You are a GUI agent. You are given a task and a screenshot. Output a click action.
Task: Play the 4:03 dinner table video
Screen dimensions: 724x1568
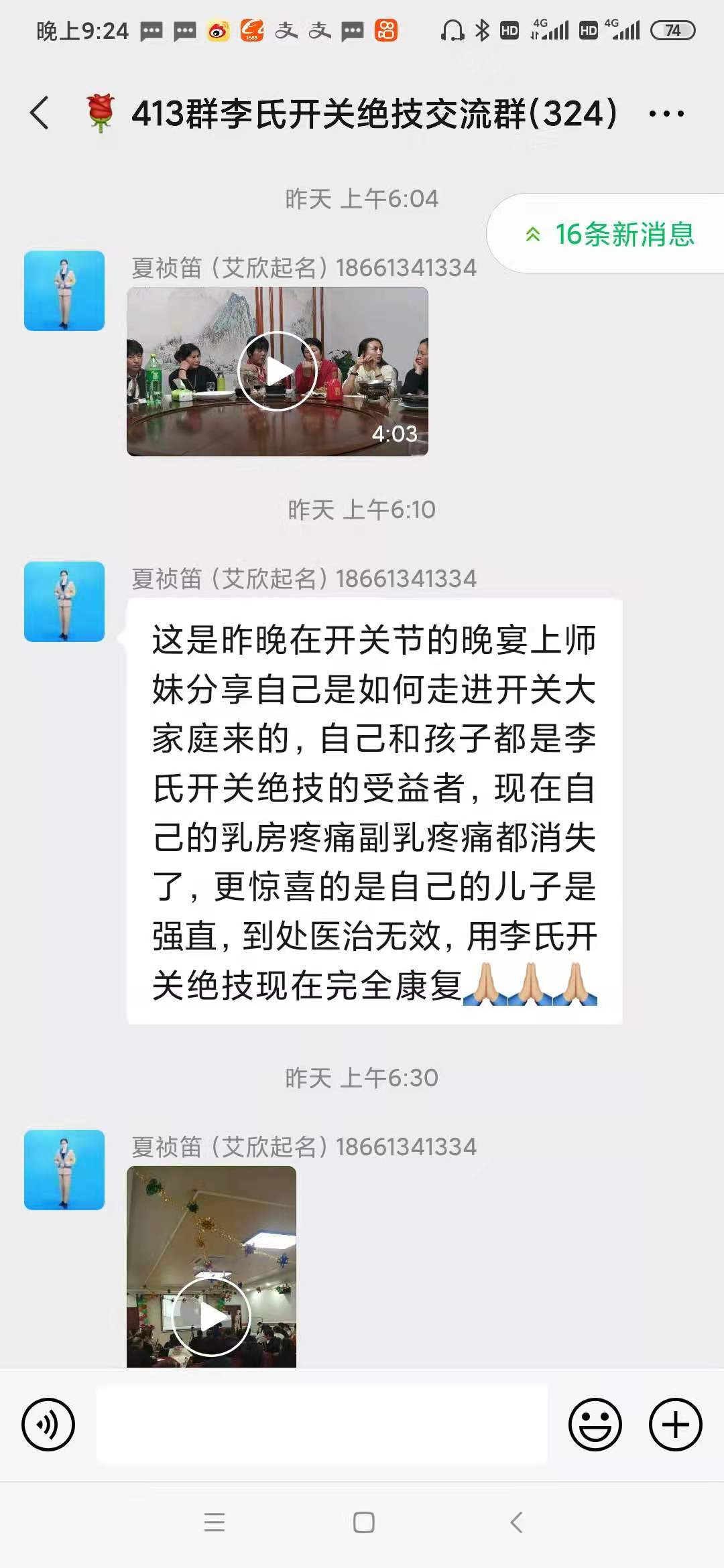[x=278, y=371]
